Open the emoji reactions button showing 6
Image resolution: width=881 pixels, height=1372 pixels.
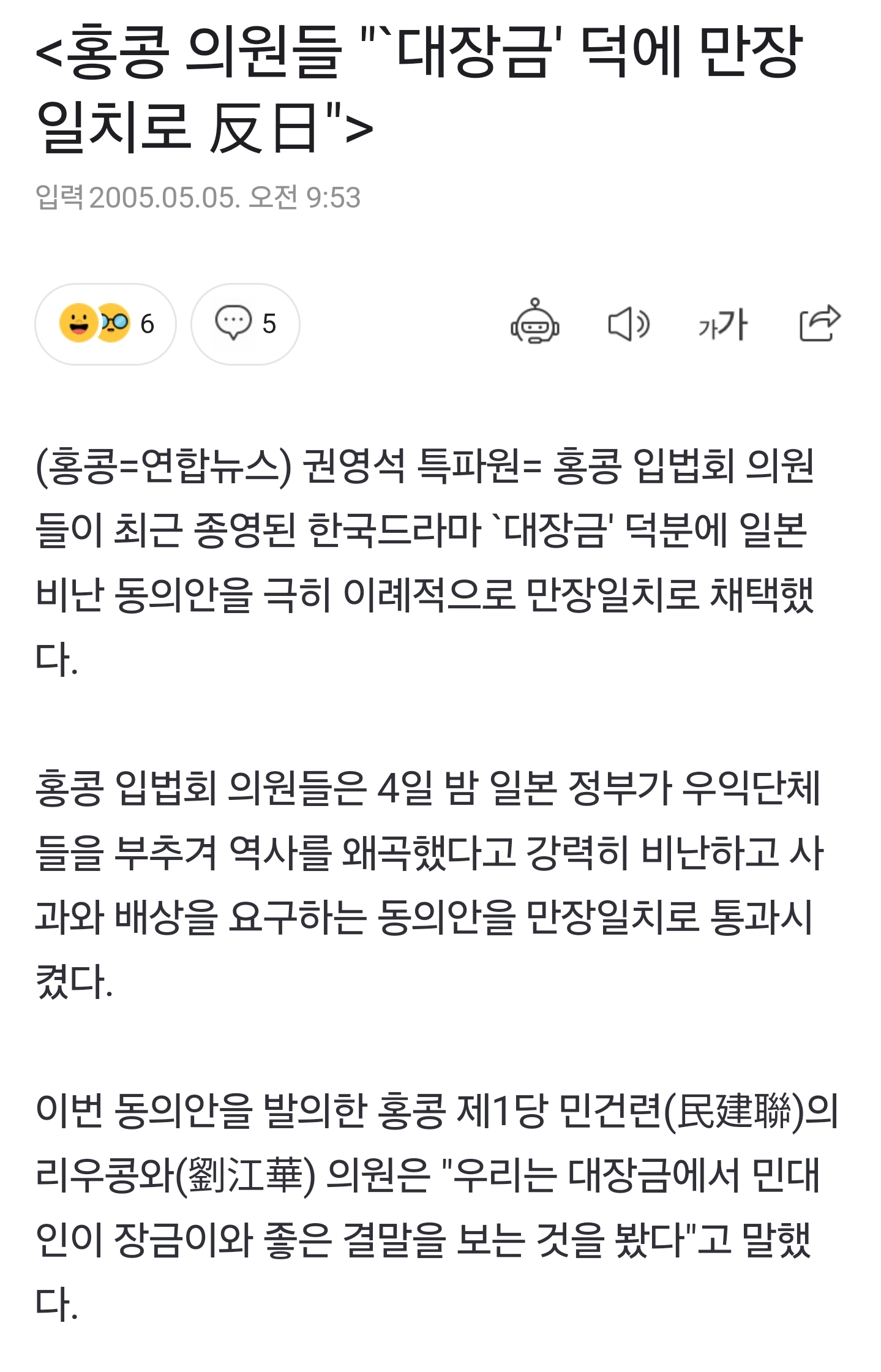(x=105, y=324)
